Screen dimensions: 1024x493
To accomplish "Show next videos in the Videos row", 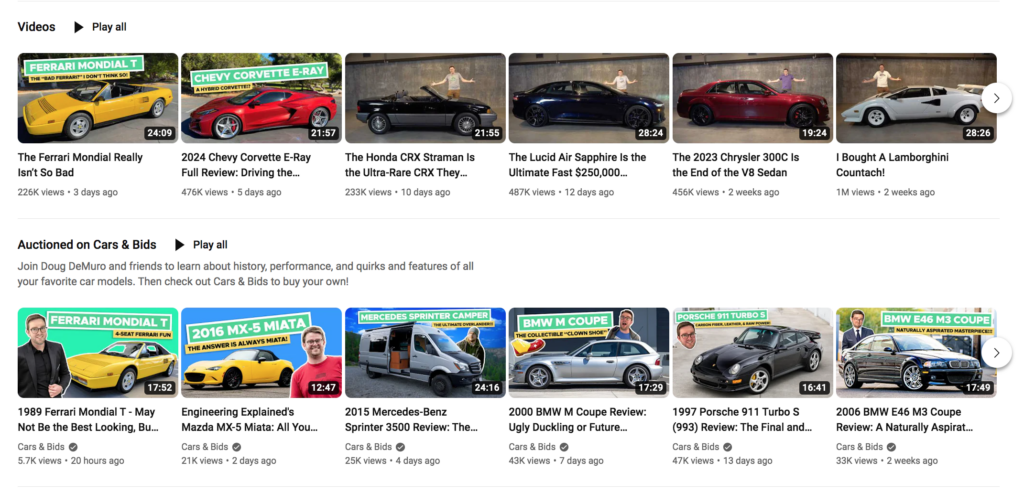I will click(x=997, y=98).
